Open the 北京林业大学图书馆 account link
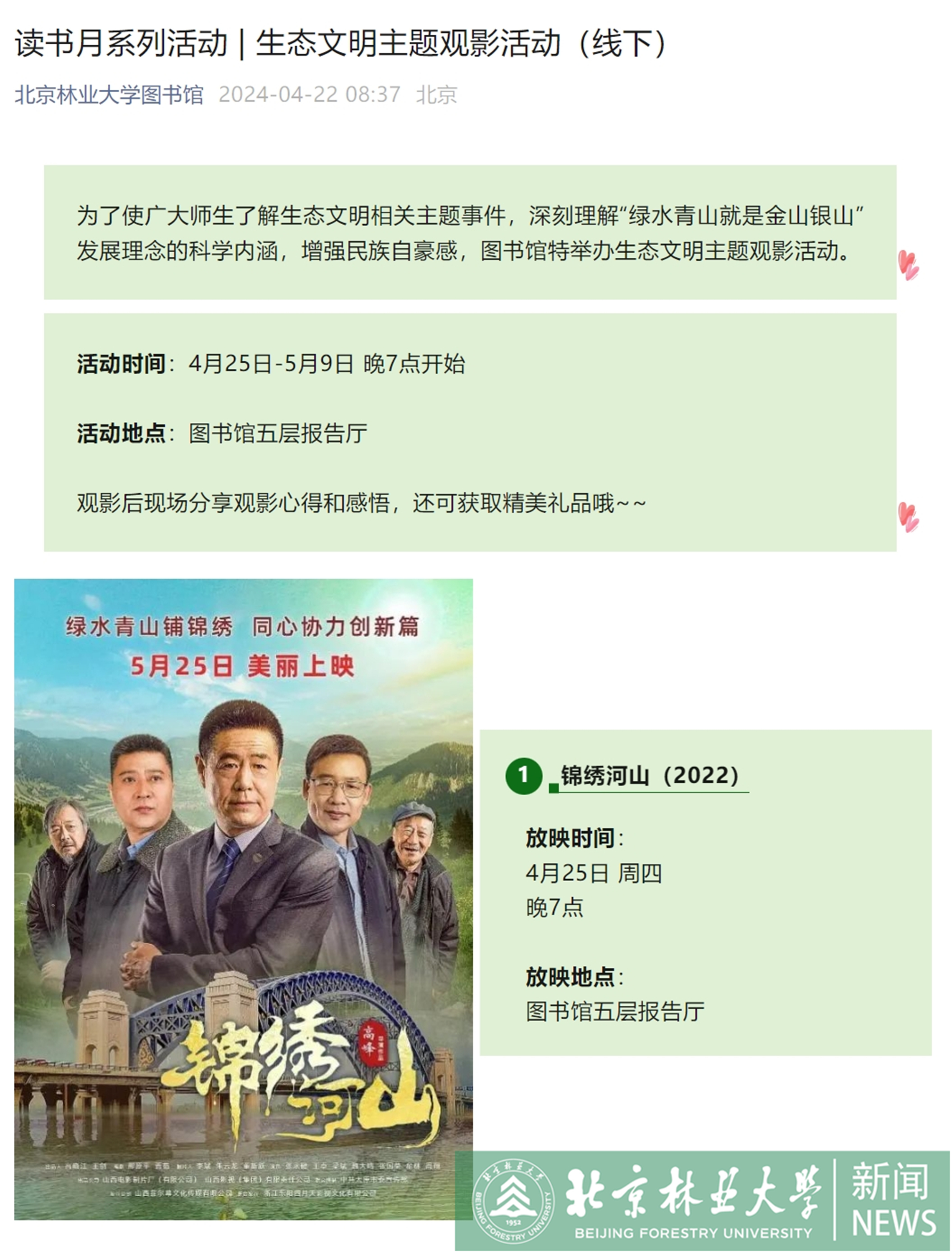952x1253 pixels. point(109,94)
